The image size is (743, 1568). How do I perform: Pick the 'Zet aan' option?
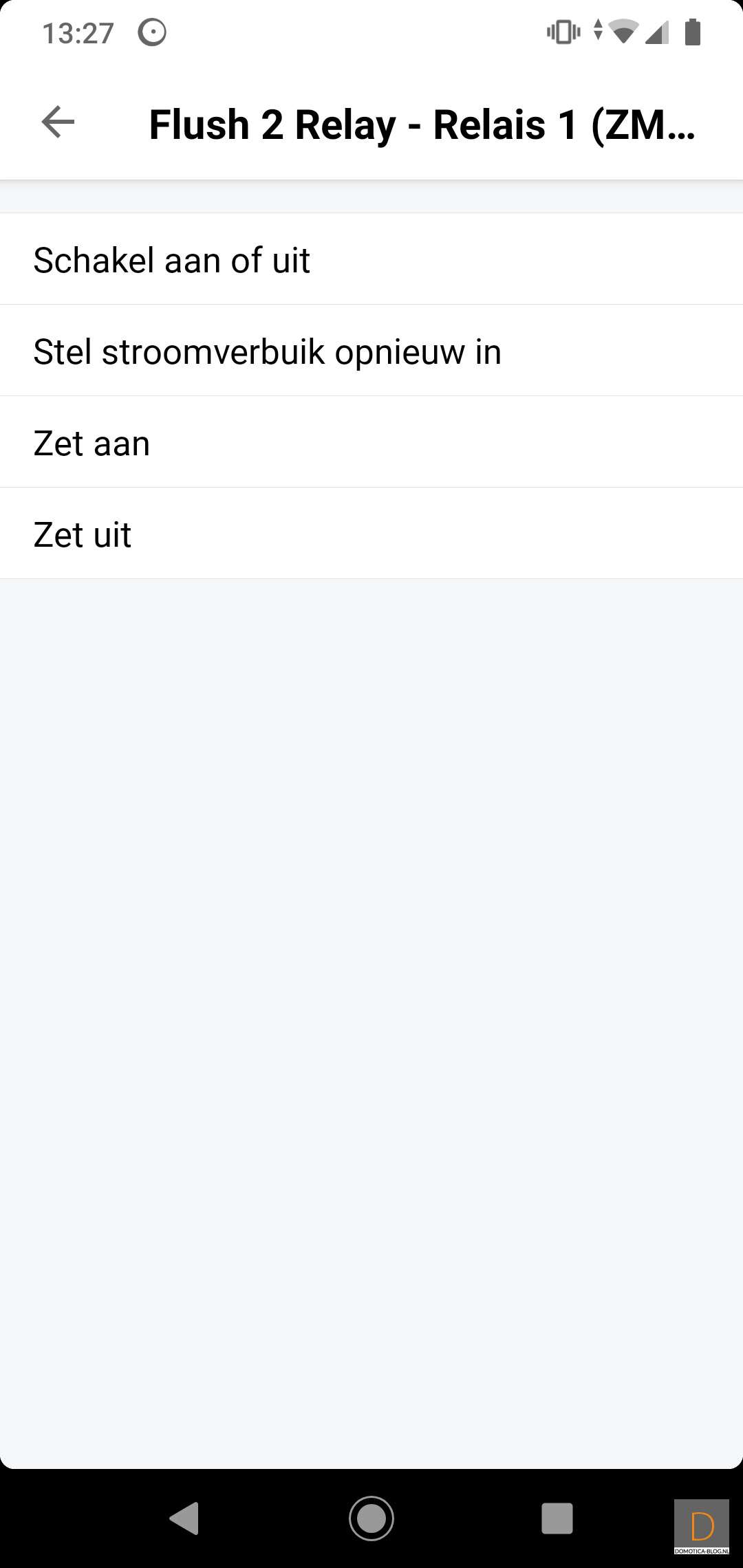(x=371, y=442)
